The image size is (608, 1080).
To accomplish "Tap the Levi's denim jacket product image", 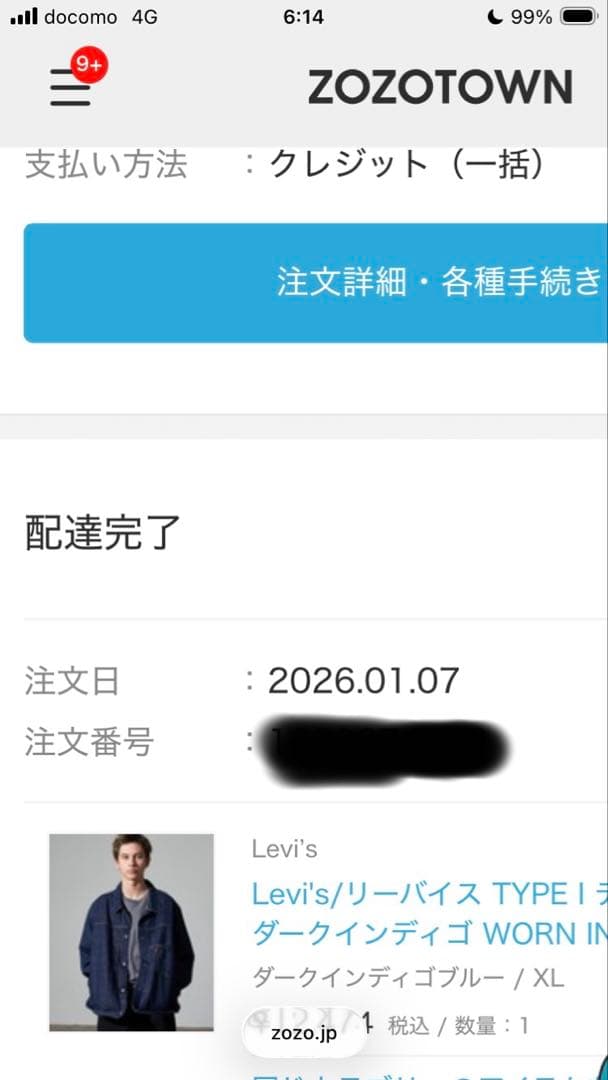I will (131, 932).
